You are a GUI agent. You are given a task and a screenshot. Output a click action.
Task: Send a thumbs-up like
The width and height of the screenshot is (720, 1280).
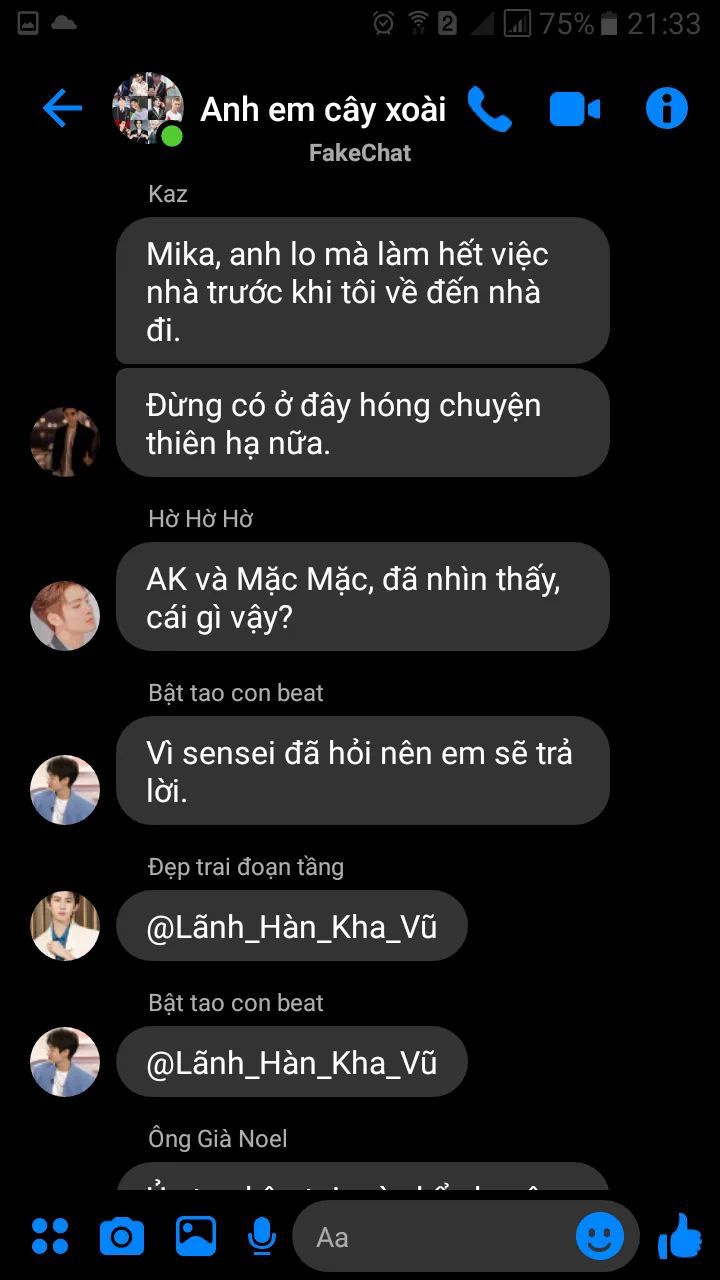(680, 1237)
